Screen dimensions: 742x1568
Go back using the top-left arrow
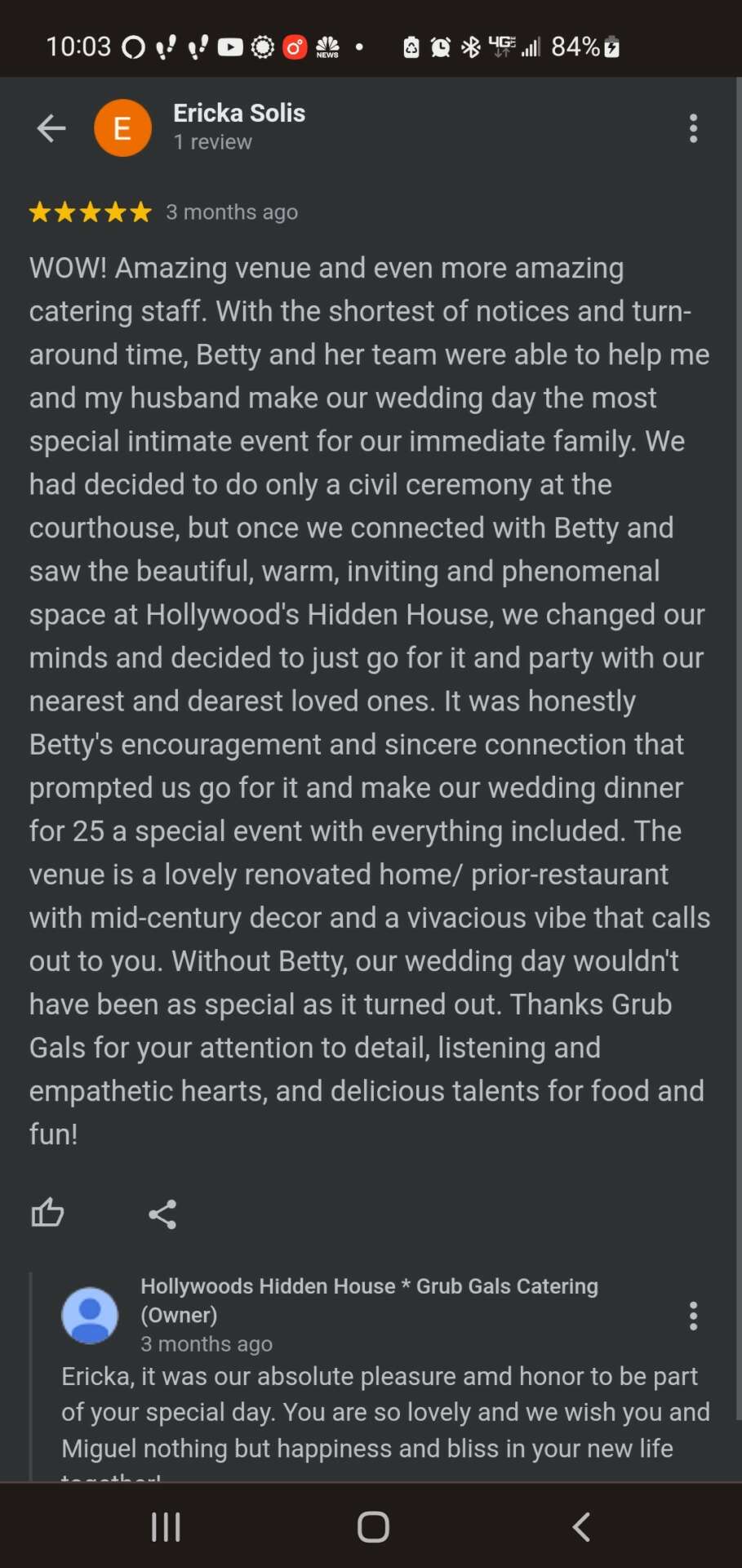(x=51, y=128)
